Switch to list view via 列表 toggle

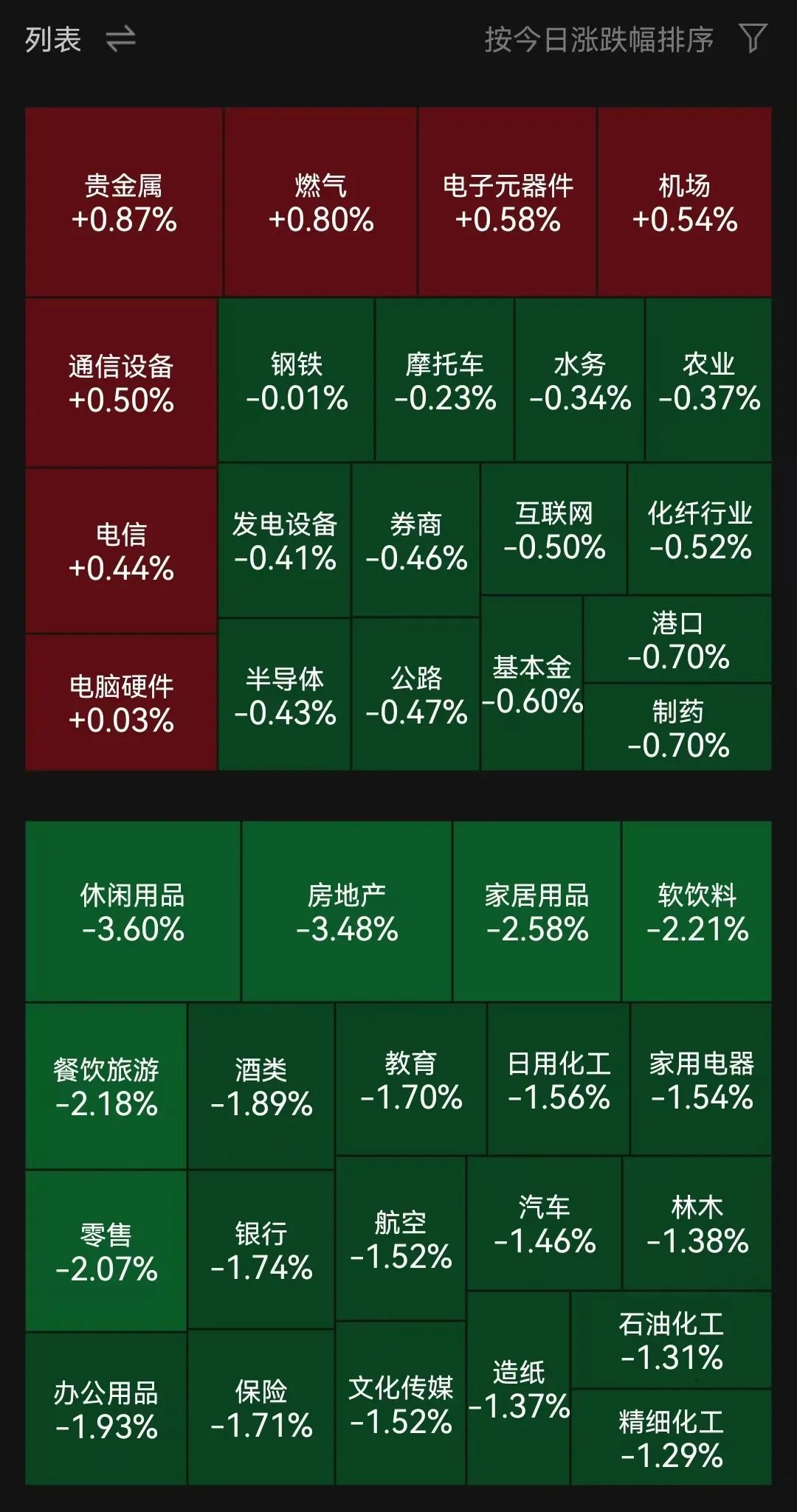click(x=80, y=39)
